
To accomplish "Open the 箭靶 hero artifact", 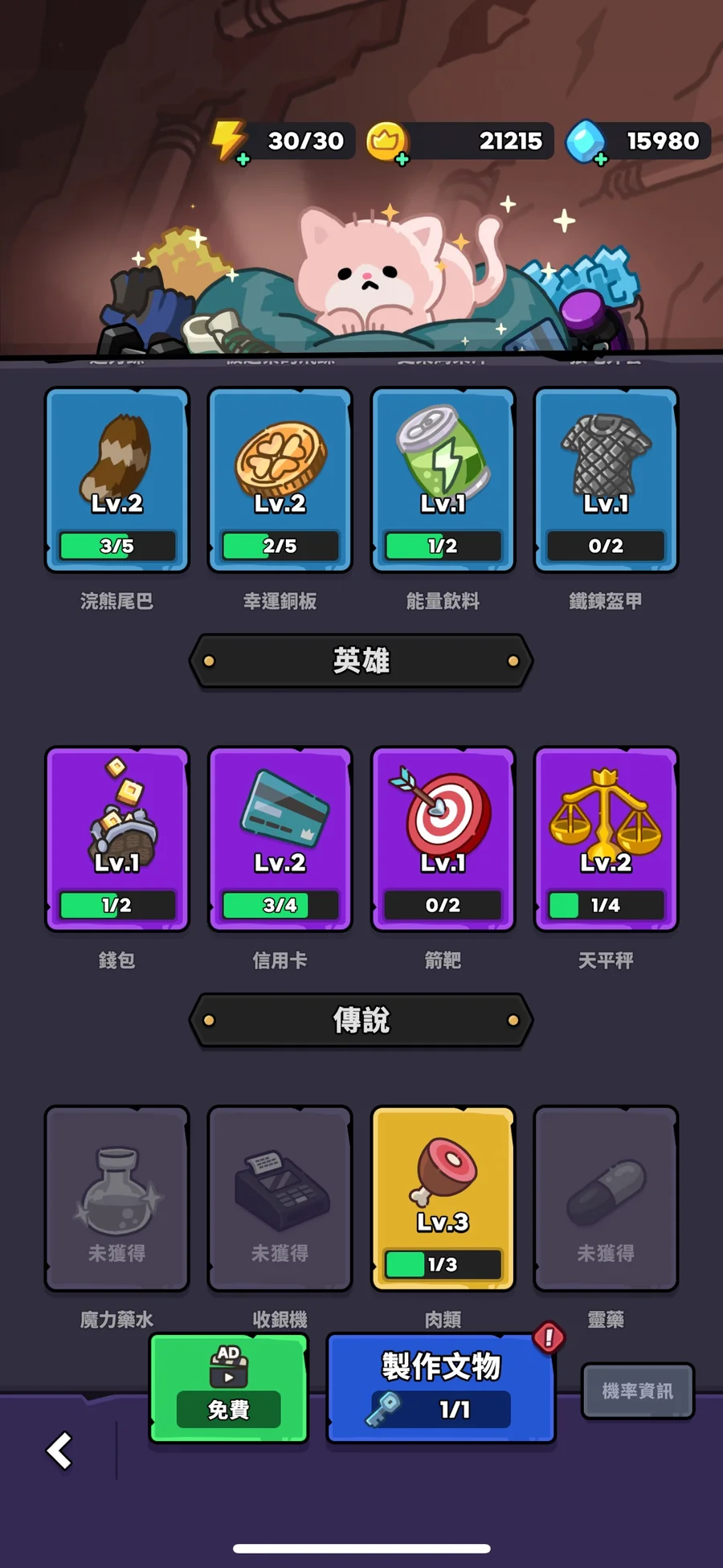I will pos(443,838).
